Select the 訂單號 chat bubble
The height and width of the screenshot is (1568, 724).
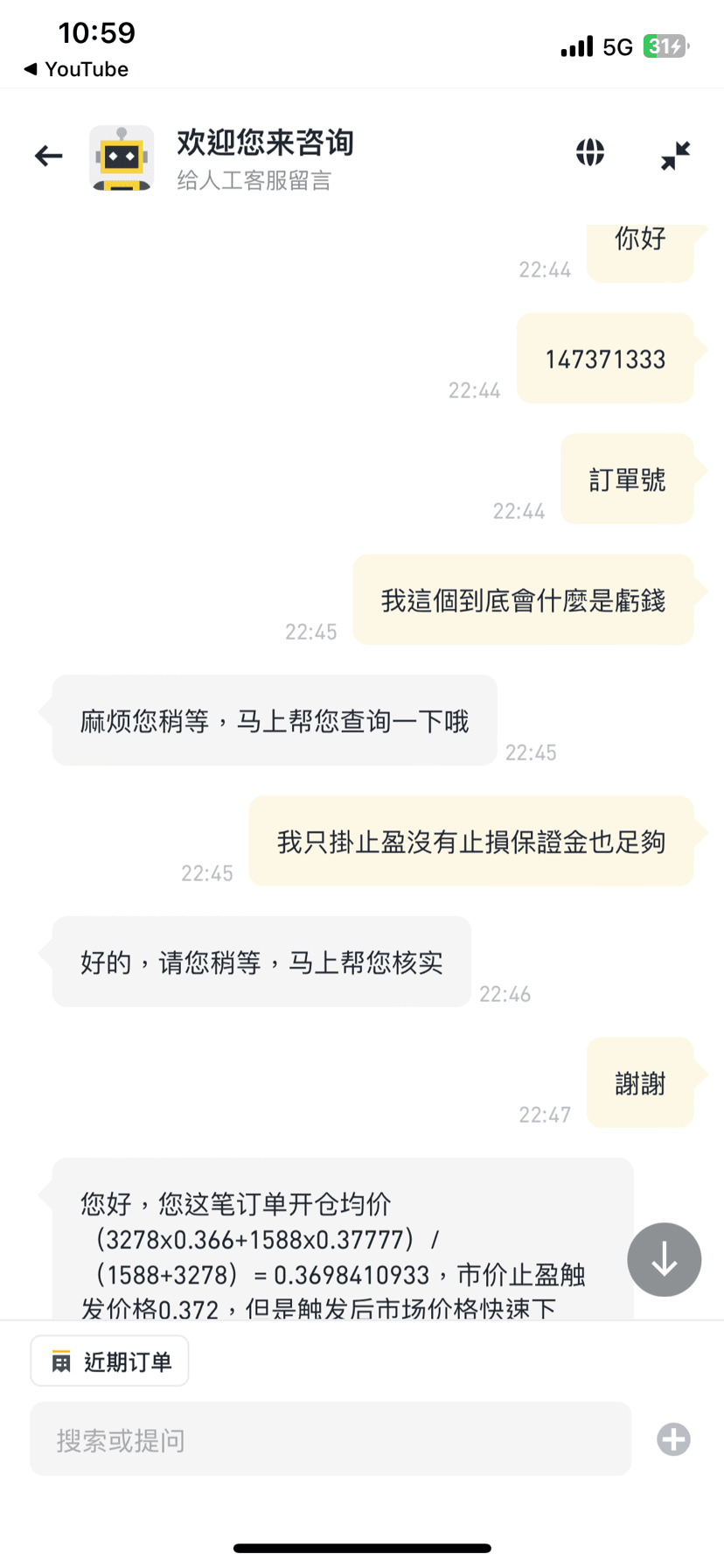click(627, 479)
